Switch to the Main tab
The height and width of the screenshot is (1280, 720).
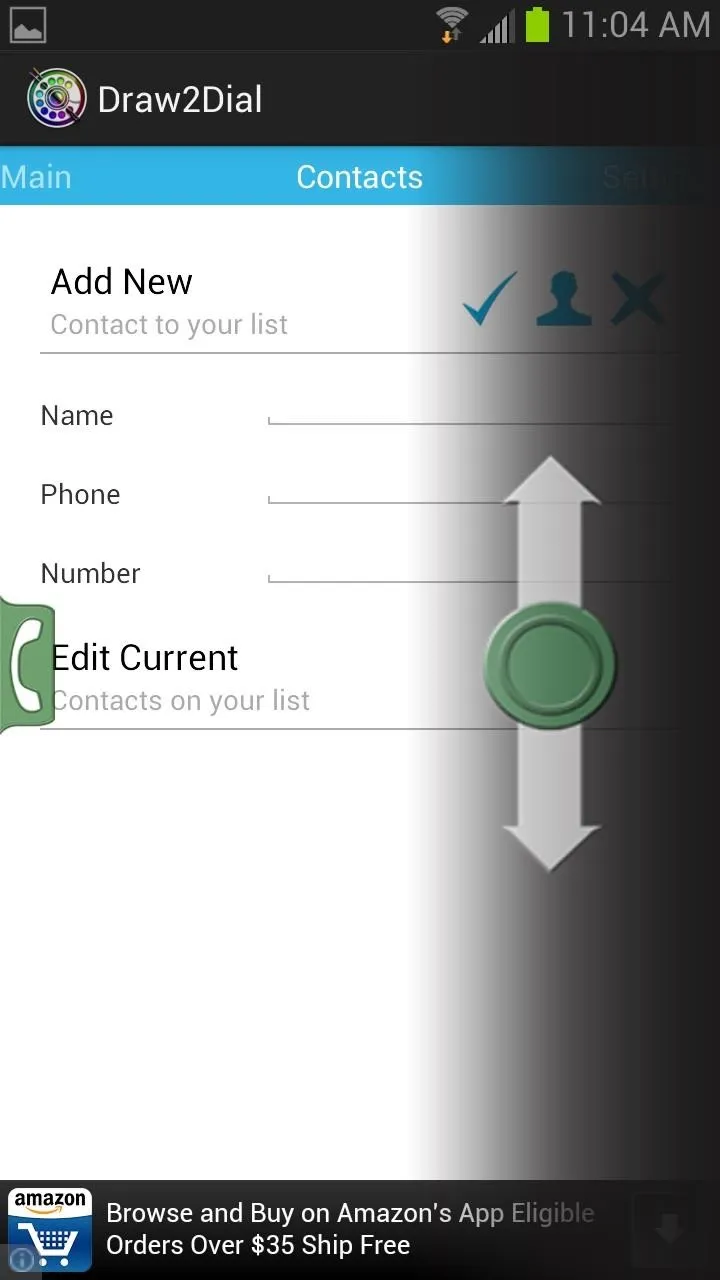point(36,177)
